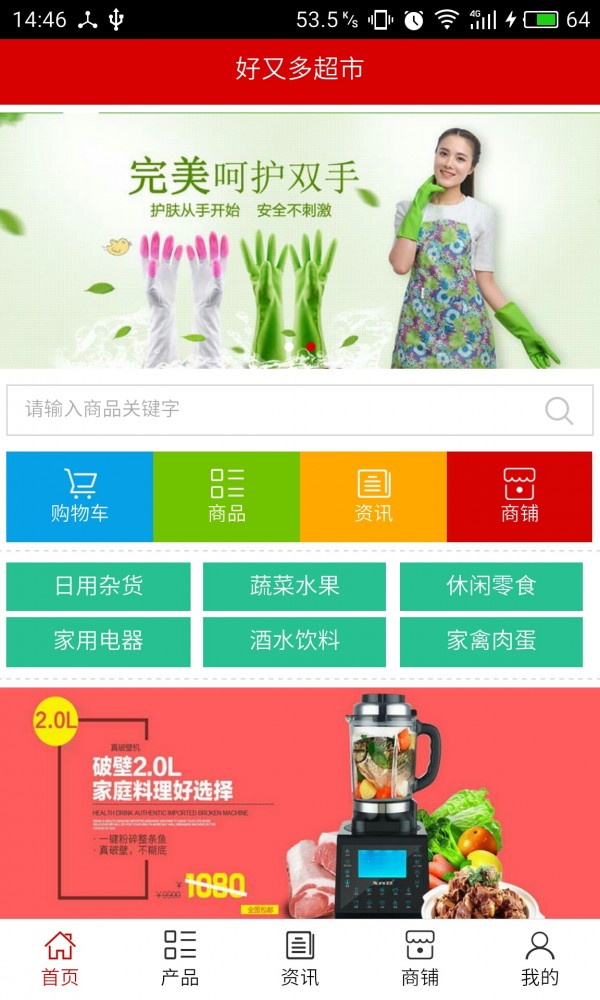Screen dimensions: 600x1000
Task: Open the glove promotion banner
Action: pos(300,240)
